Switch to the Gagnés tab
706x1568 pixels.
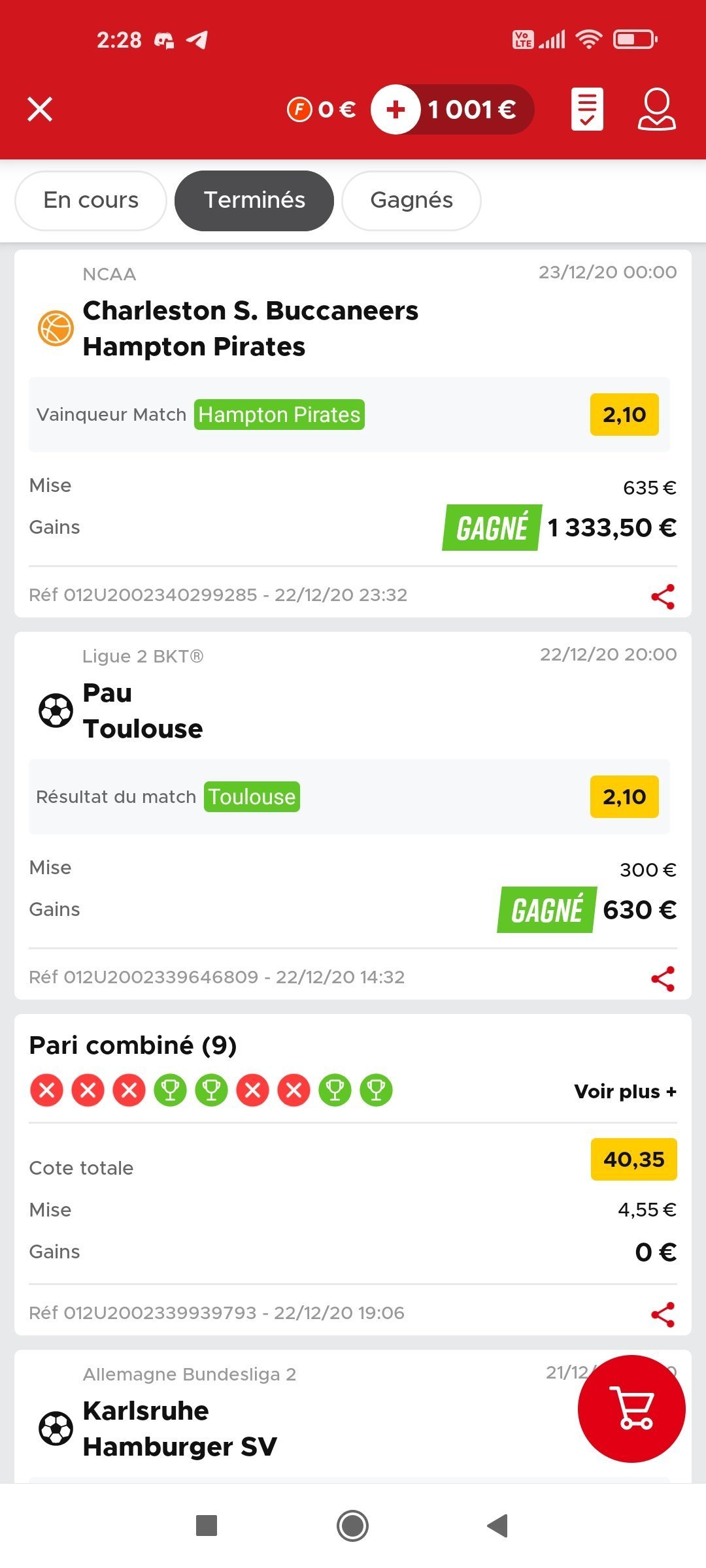411,201
